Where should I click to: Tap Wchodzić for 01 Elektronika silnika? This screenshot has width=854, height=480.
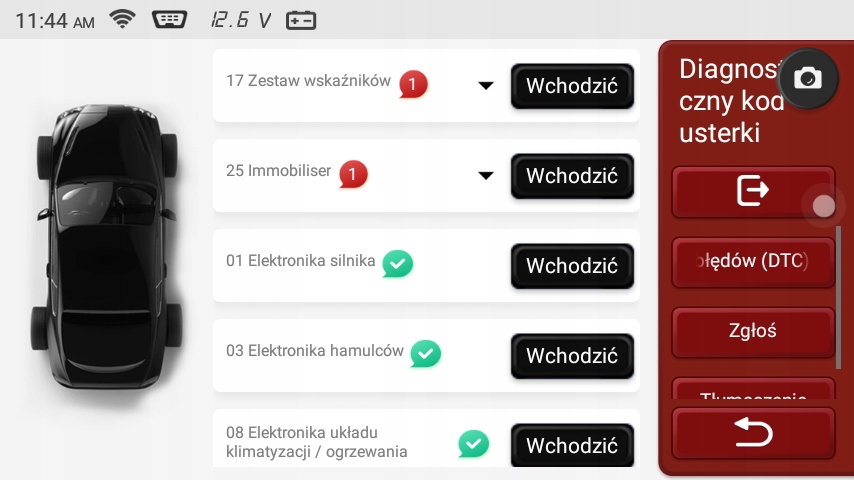[x=572, y=266]
